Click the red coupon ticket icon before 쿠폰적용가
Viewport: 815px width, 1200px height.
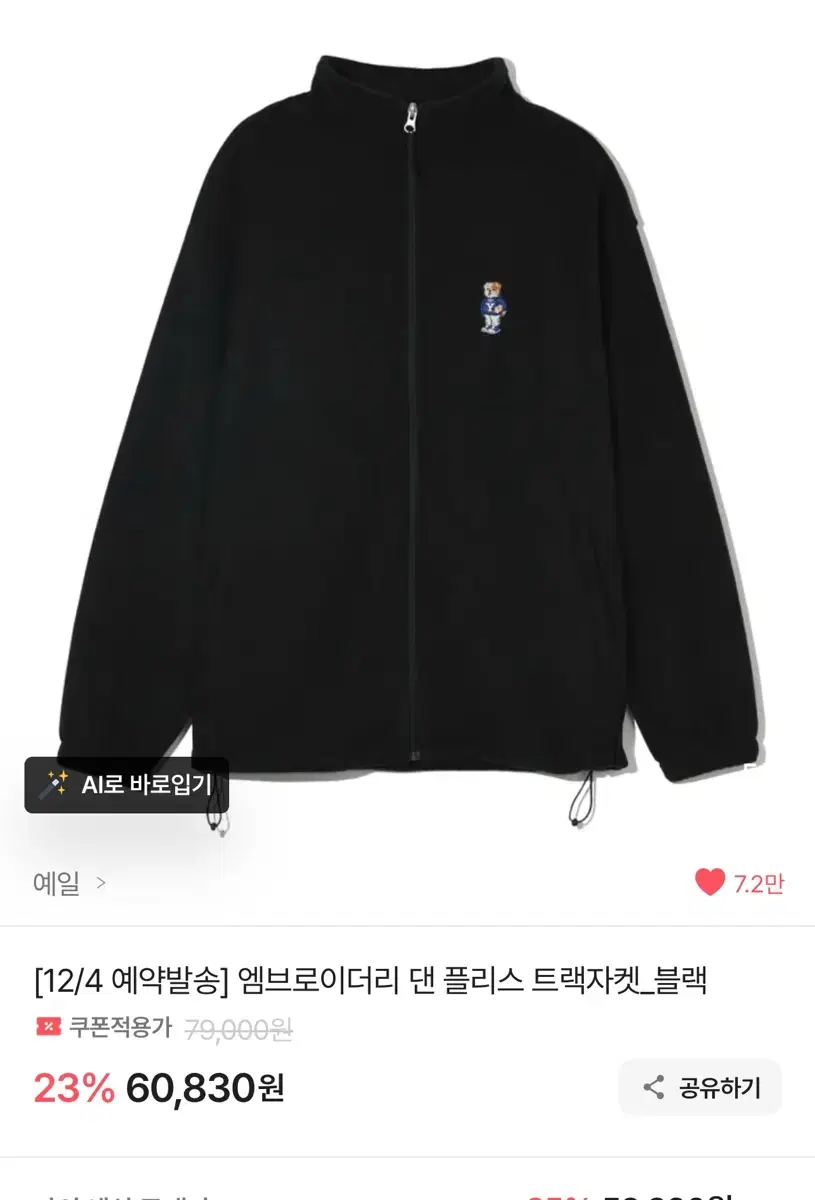(x=48, y=1026)
